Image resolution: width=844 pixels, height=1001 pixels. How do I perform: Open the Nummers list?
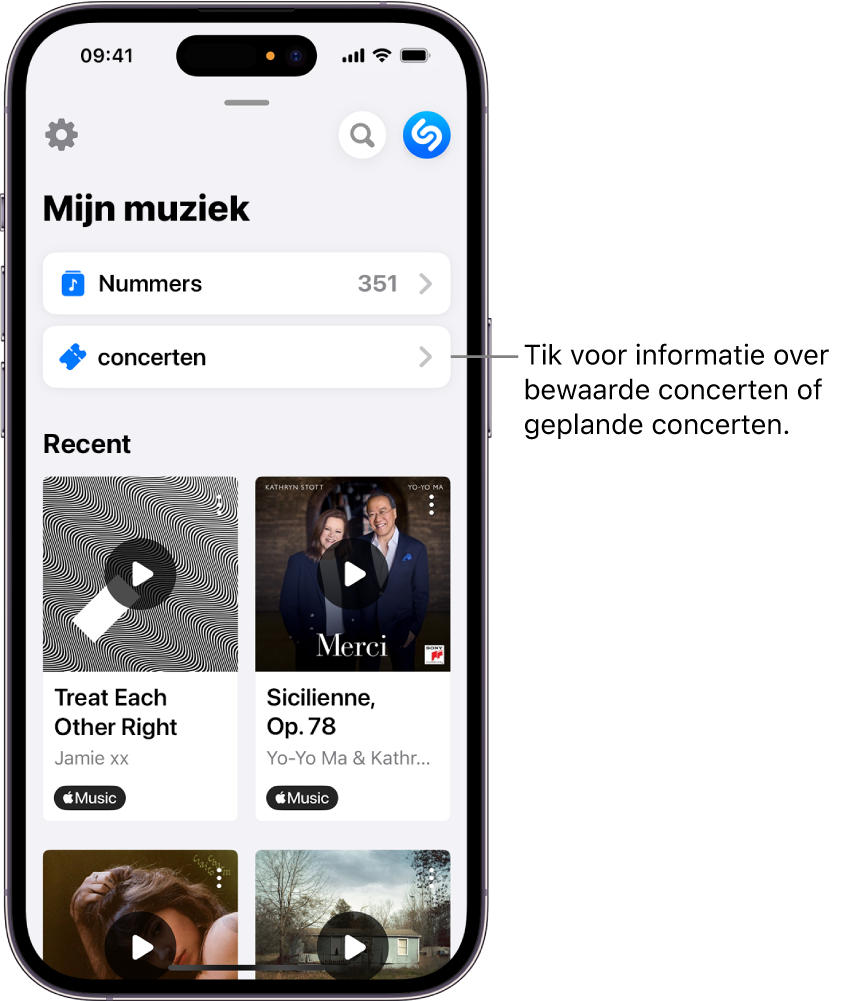point(246,284)
